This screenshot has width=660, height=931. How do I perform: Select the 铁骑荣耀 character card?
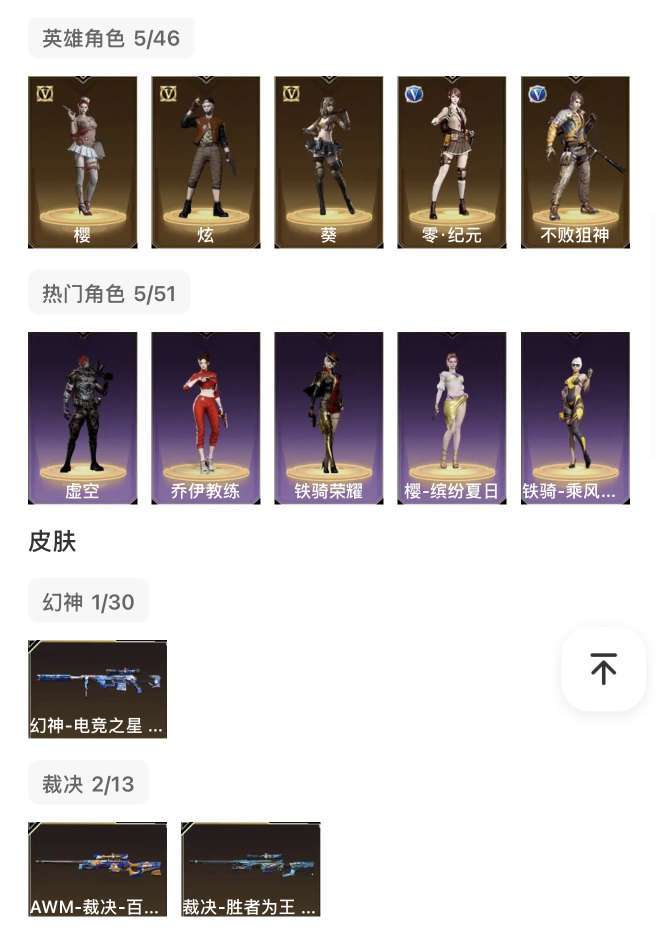328,418
